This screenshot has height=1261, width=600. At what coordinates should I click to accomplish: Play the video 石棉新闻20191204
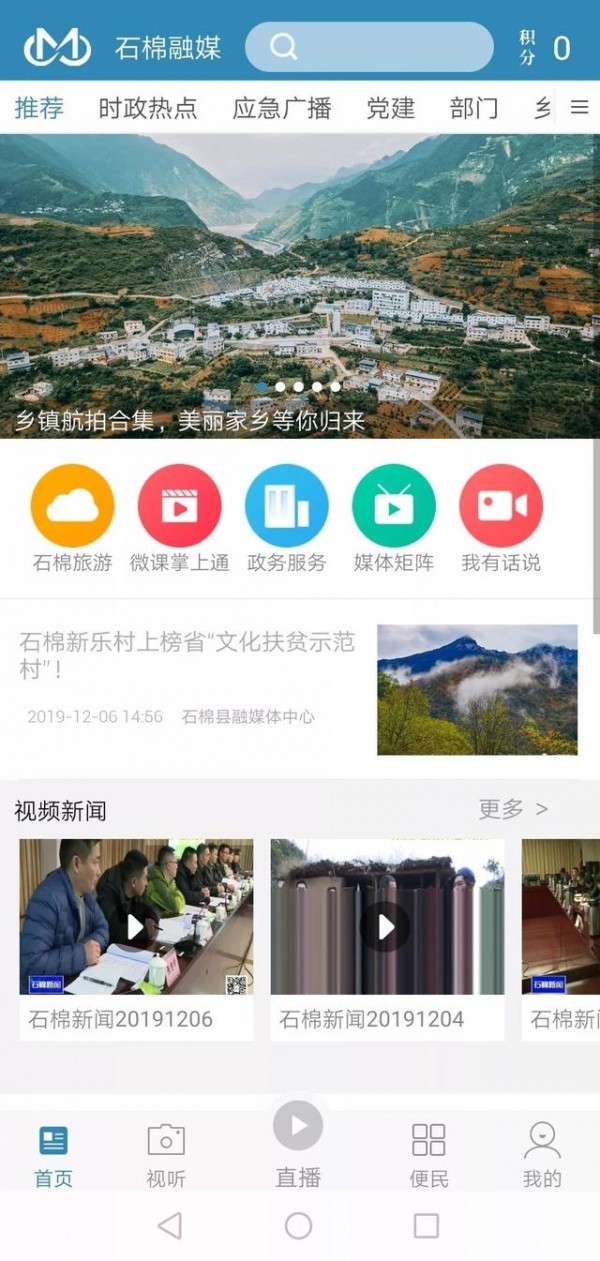[x=386, y=926]
